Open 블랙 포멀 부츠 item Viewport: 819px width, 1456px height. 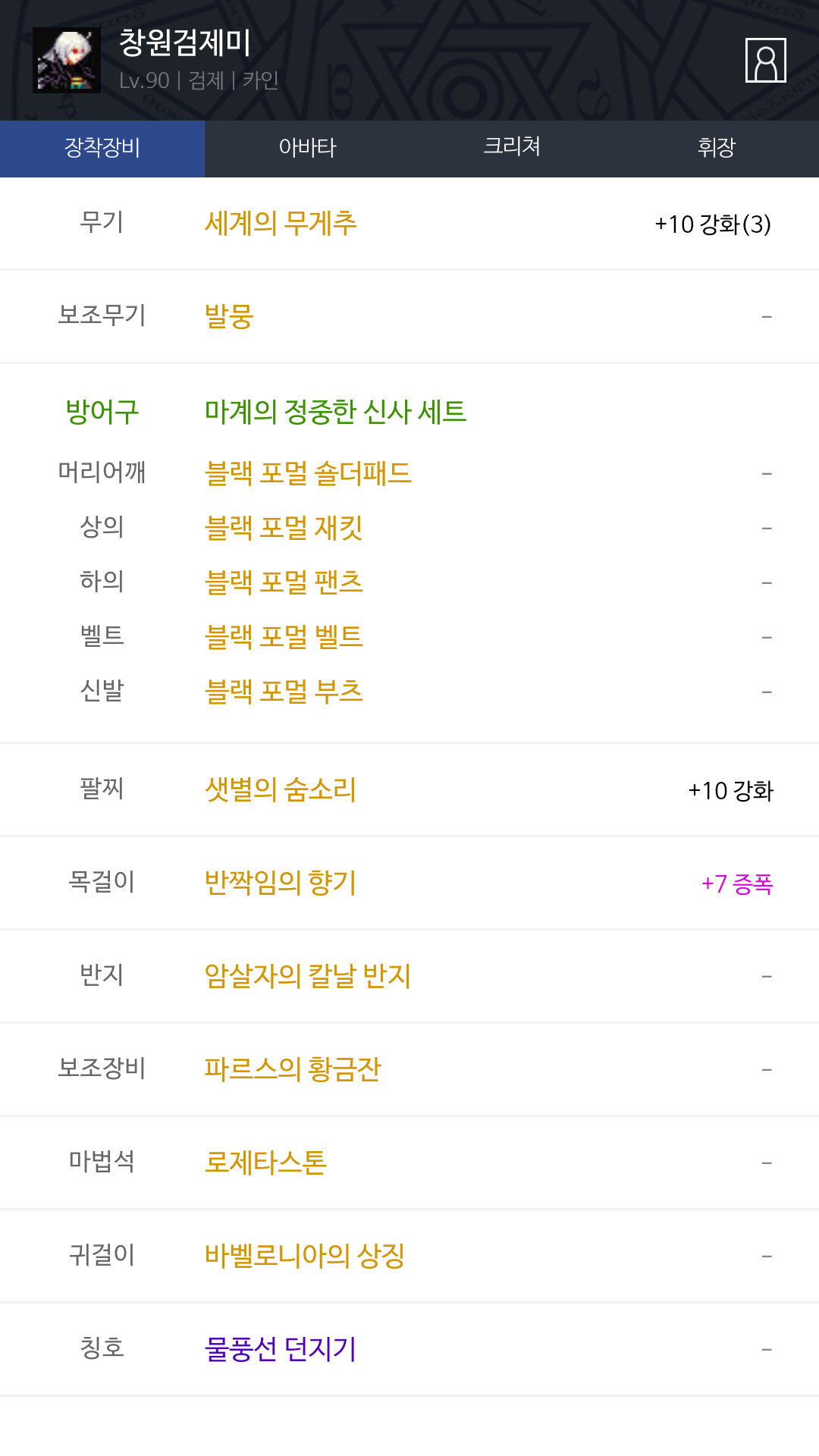click(x=284, y=692)
